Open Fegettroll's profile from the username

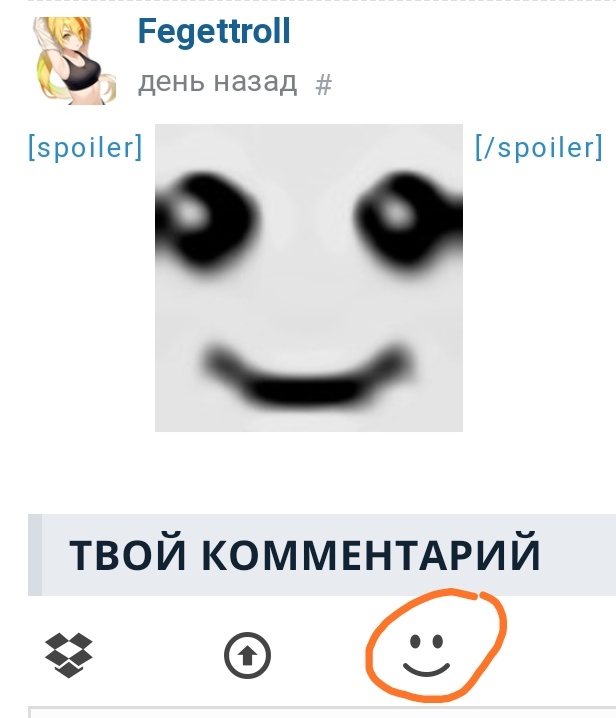pyautogui.click(x=214, y=32)
